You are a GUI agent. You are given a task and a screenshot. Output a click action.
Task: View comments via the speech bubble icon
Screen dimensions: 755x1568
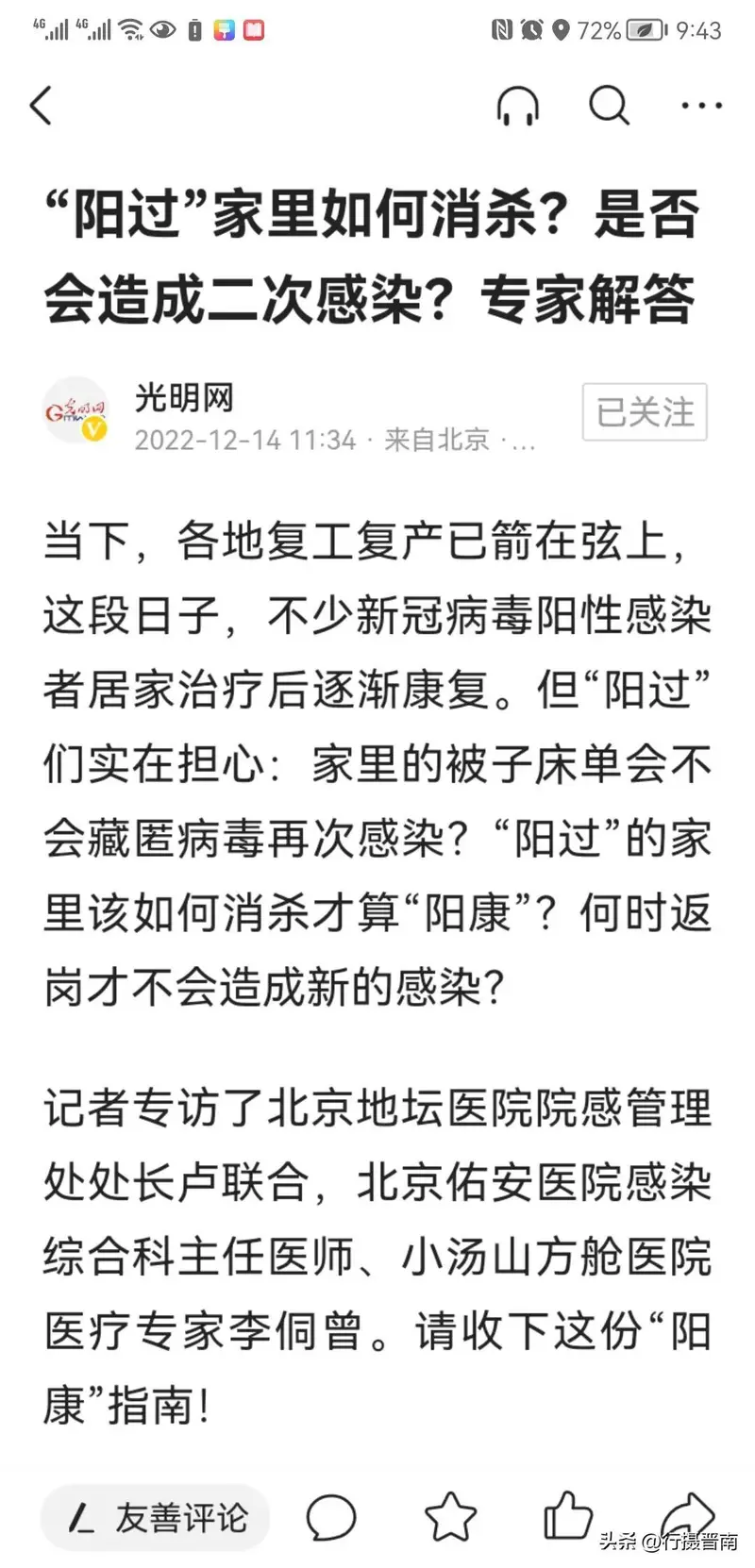(x=331, y=1518)
